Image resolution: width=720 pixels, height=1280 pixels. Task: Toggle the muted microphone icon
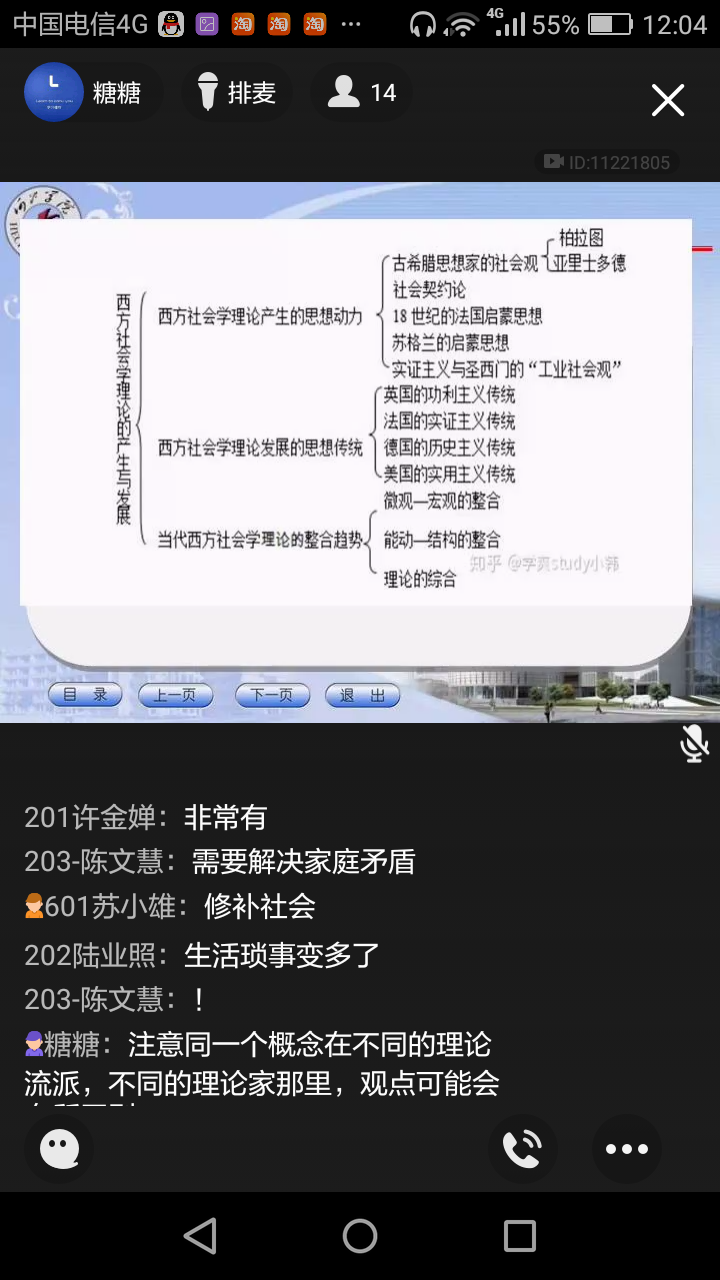click(693, 744)
